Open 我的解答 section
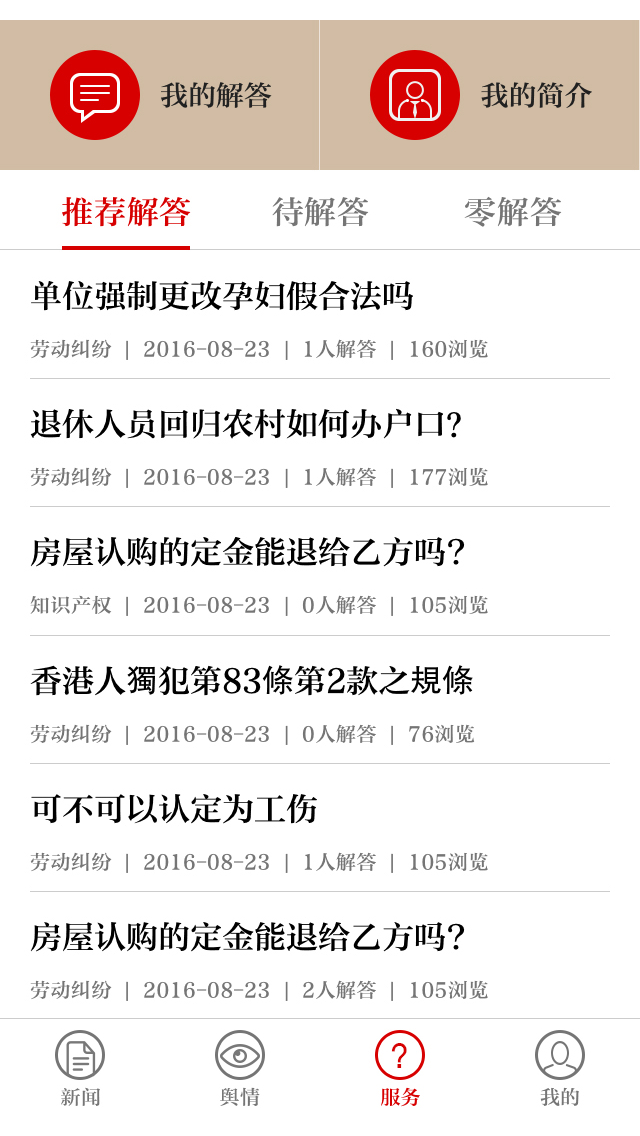640x1136 pixels. tap(159, 95)
